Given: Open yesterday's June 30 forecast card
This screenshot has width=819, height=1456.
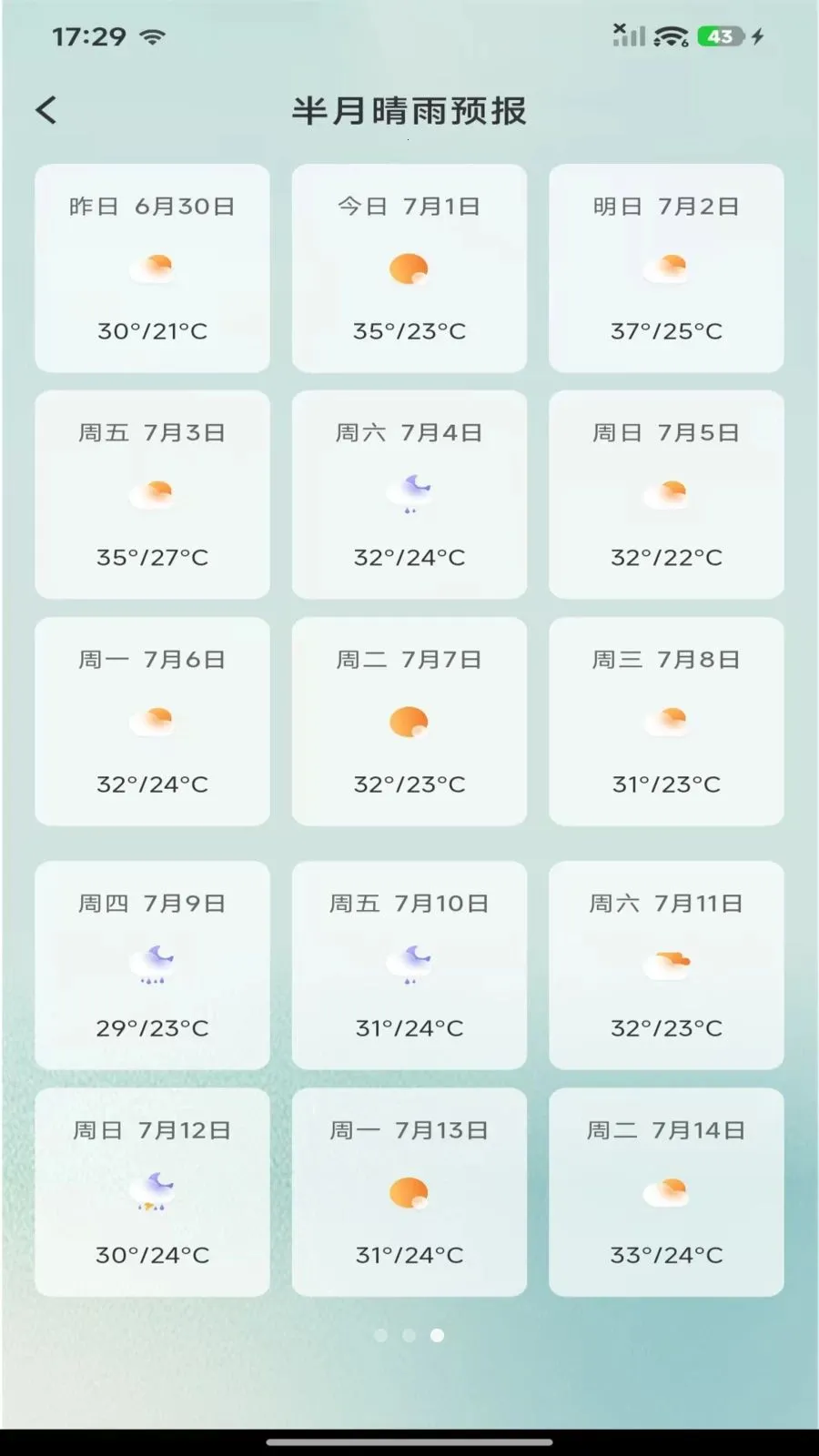Looking at the screenshot, I should [152, 268].
